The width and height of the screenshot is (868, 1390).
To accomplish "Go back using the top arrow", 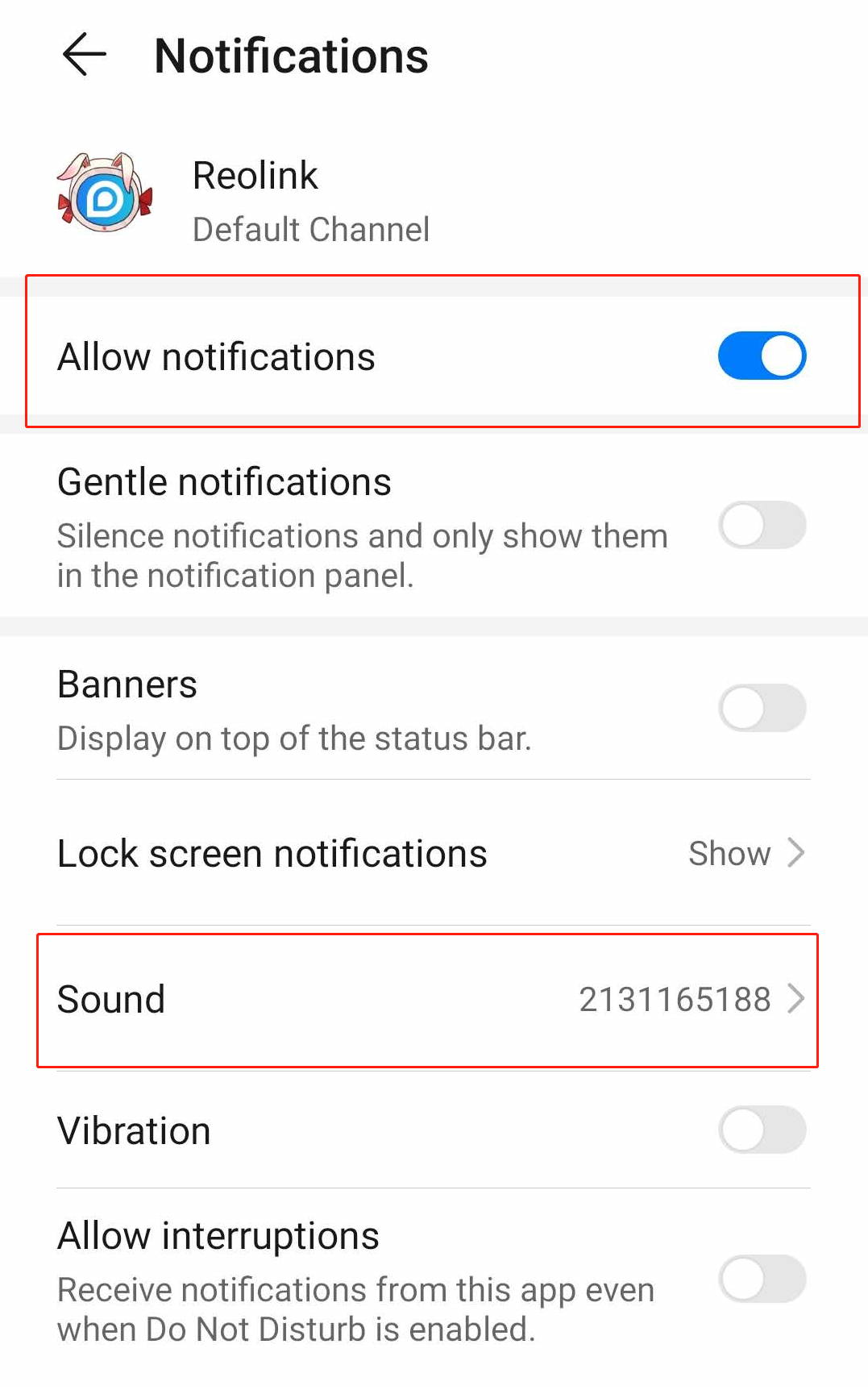I will [85, 55].
